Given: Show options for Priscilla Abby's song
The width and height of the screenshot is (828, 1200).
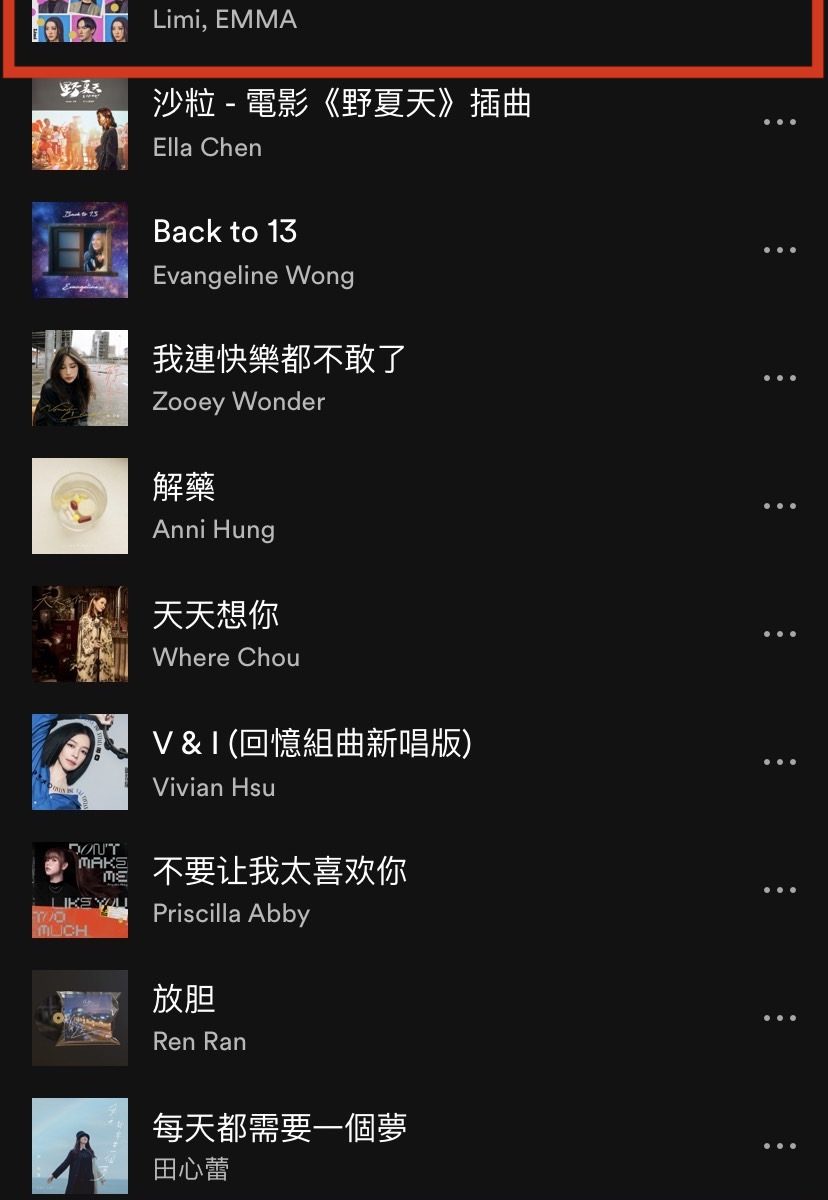Looking at the screenshot, I should pos(779,890).
